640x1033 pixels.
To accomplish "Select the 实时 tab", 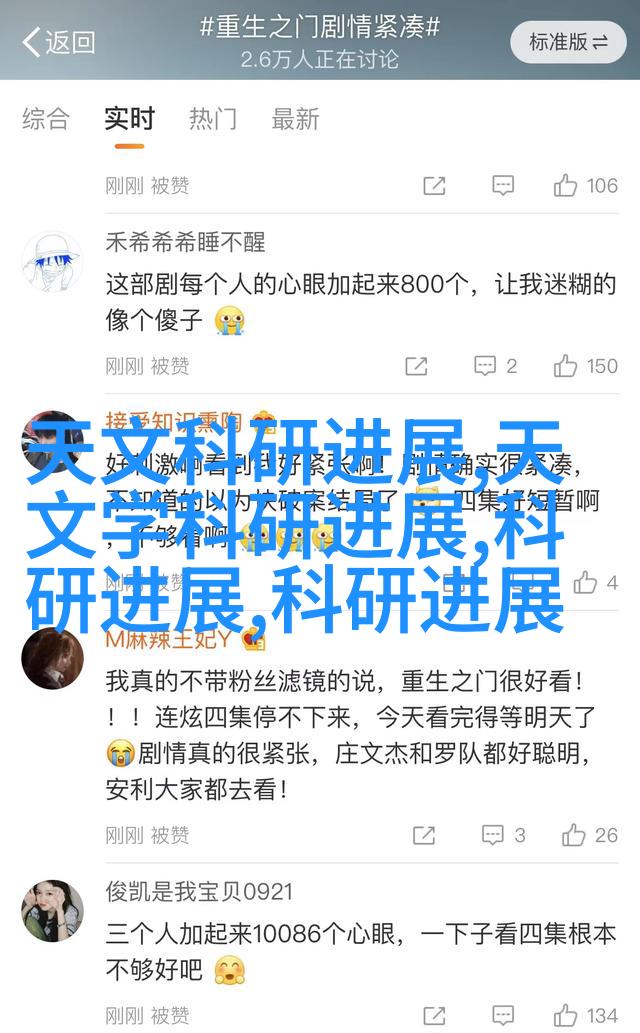I will pos(129,119).
